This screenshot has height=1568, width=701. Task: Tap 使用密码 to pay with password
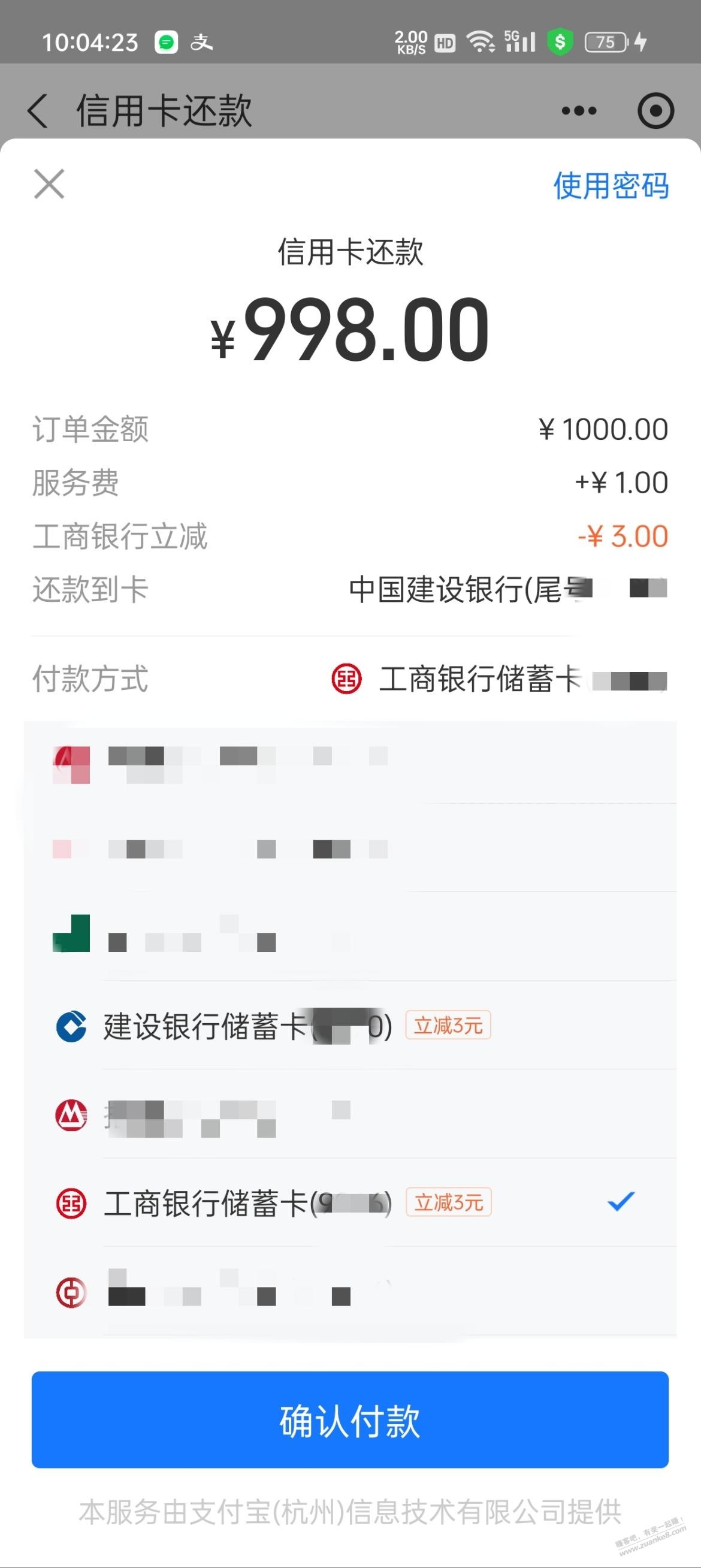point(611,186)
